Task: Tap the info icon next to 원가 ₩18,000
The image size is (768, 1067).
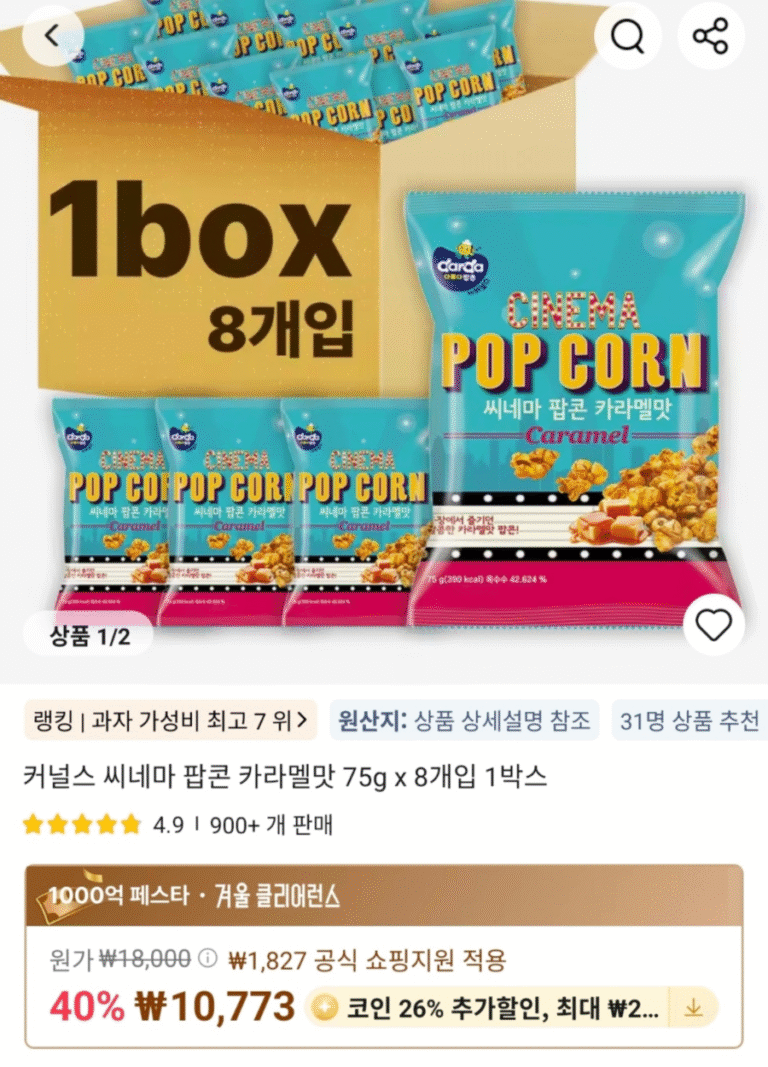Action: pos(207,958)
